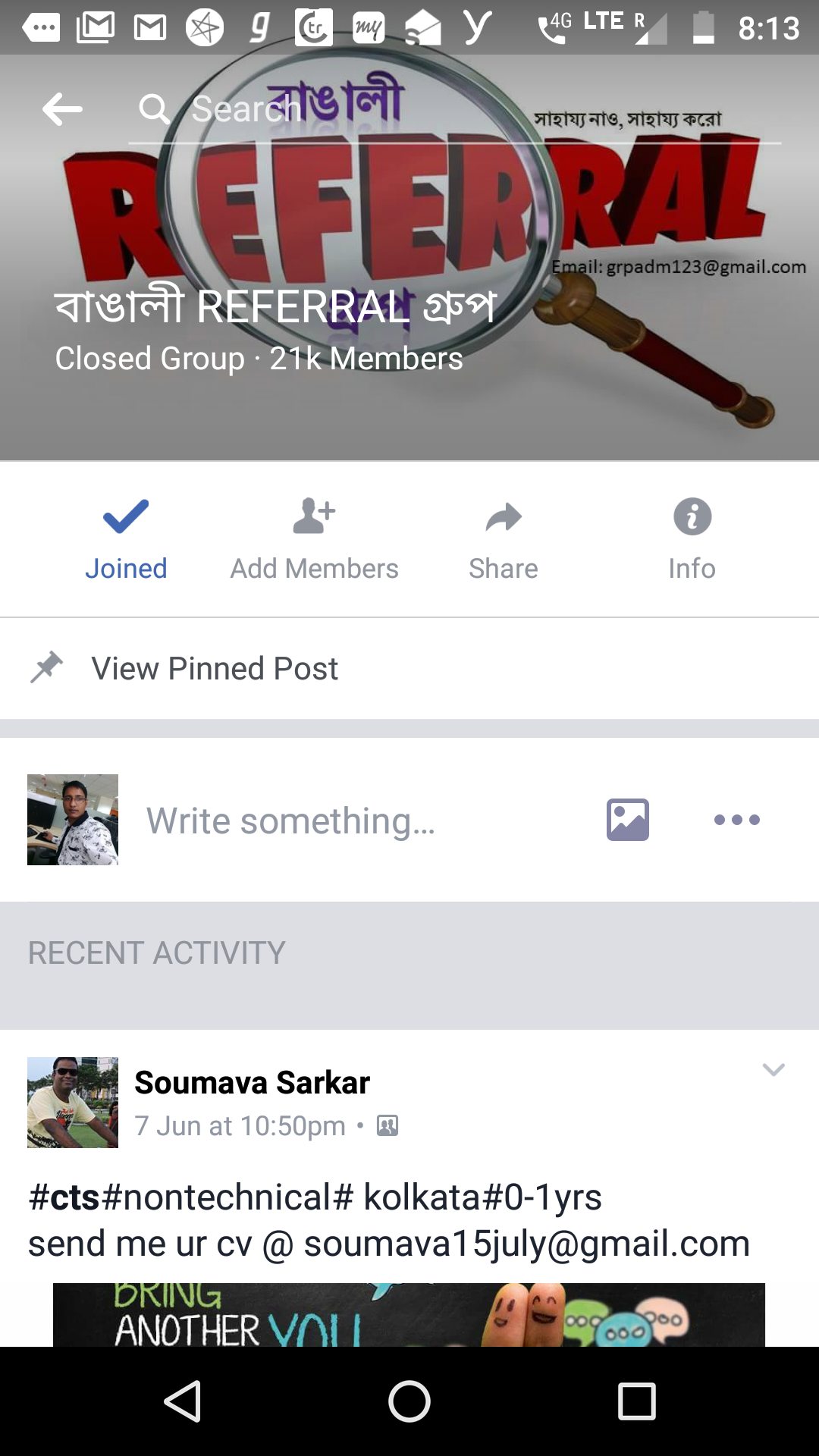Viewport: 819px width, 1456px height.
Task: Open more post options (three dots)
Action: 736,820
